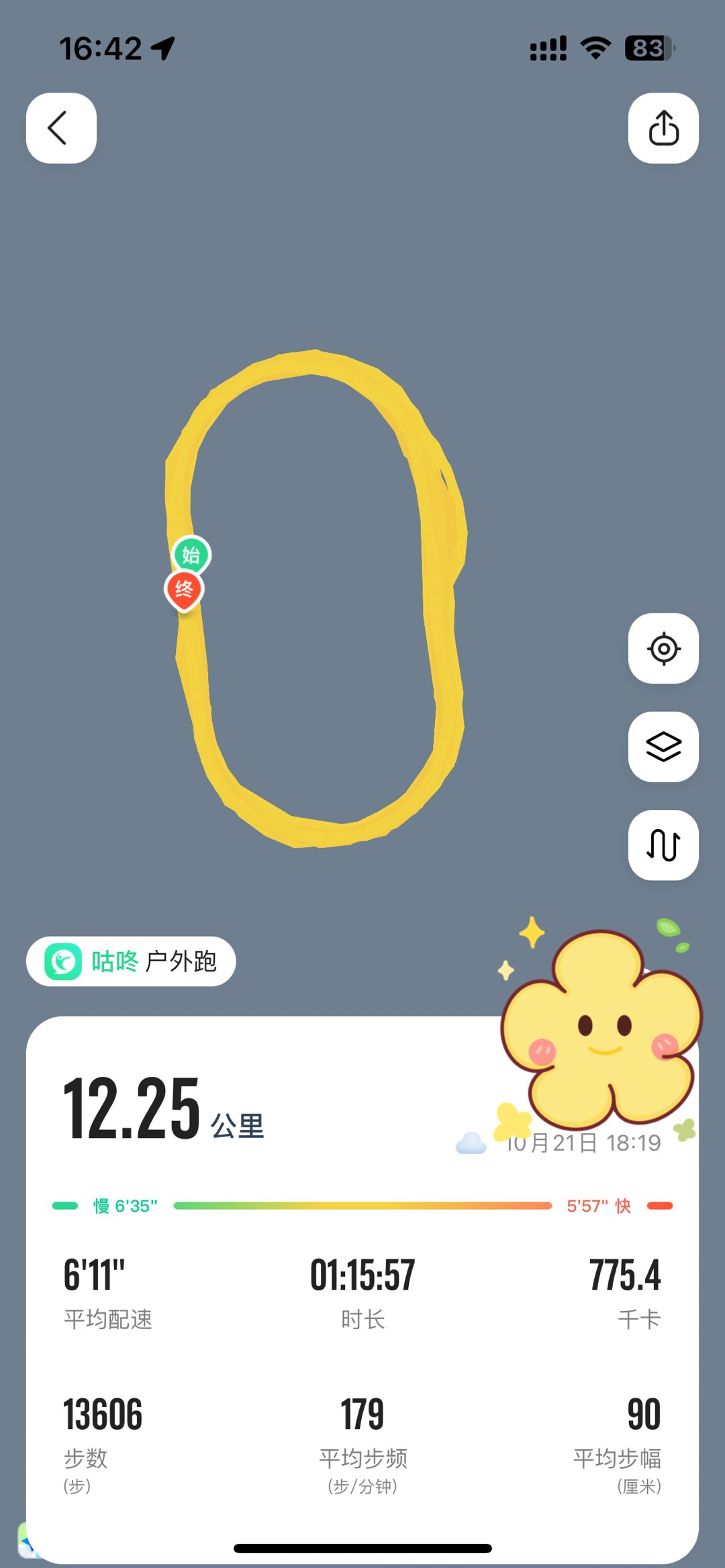The image size is (725, 1568).
Task: Recenter the map on the route
Action: pyautogui.click(x=663, y=649)
